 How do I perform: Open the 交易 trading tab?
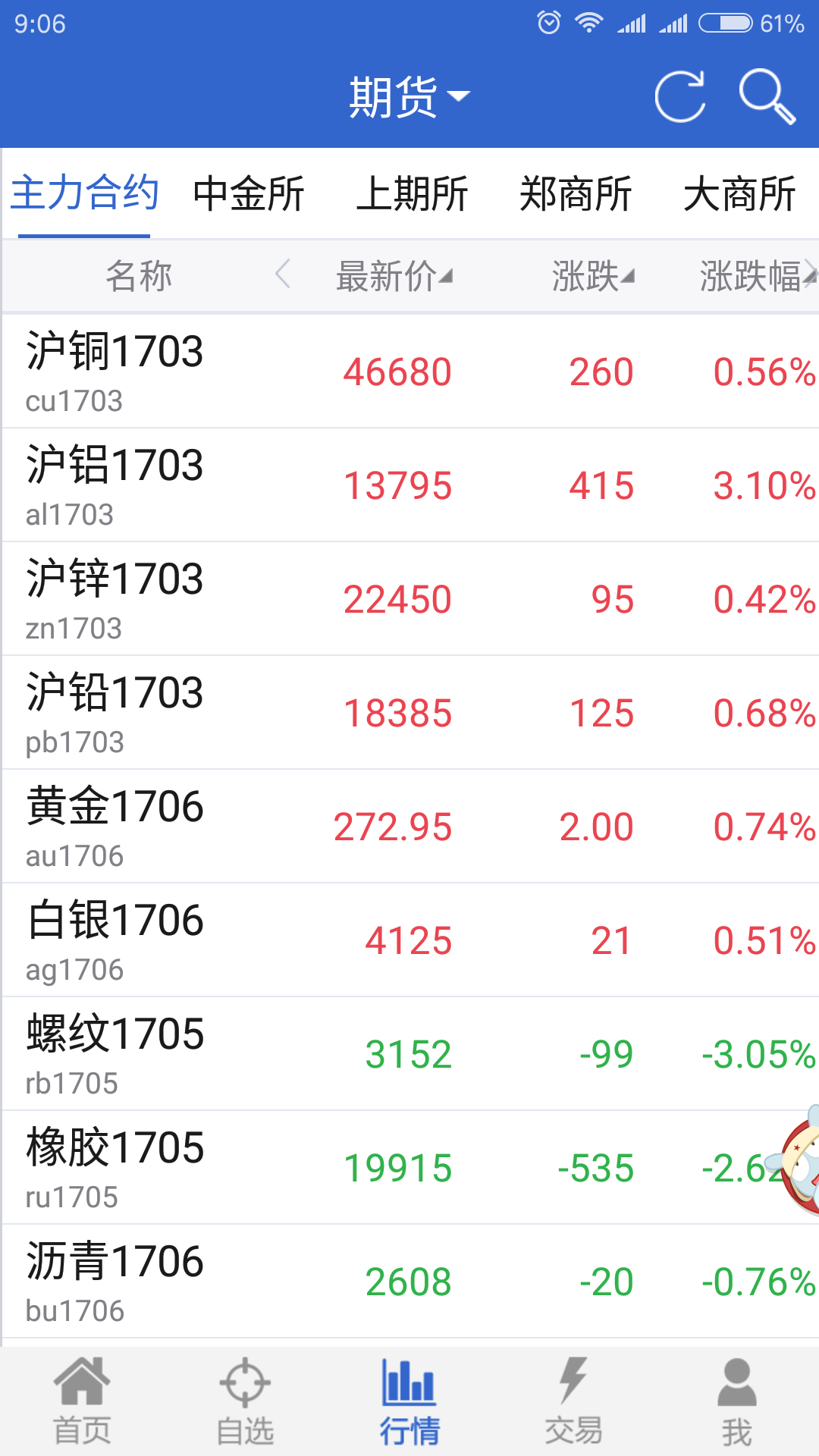point(573,1401)
